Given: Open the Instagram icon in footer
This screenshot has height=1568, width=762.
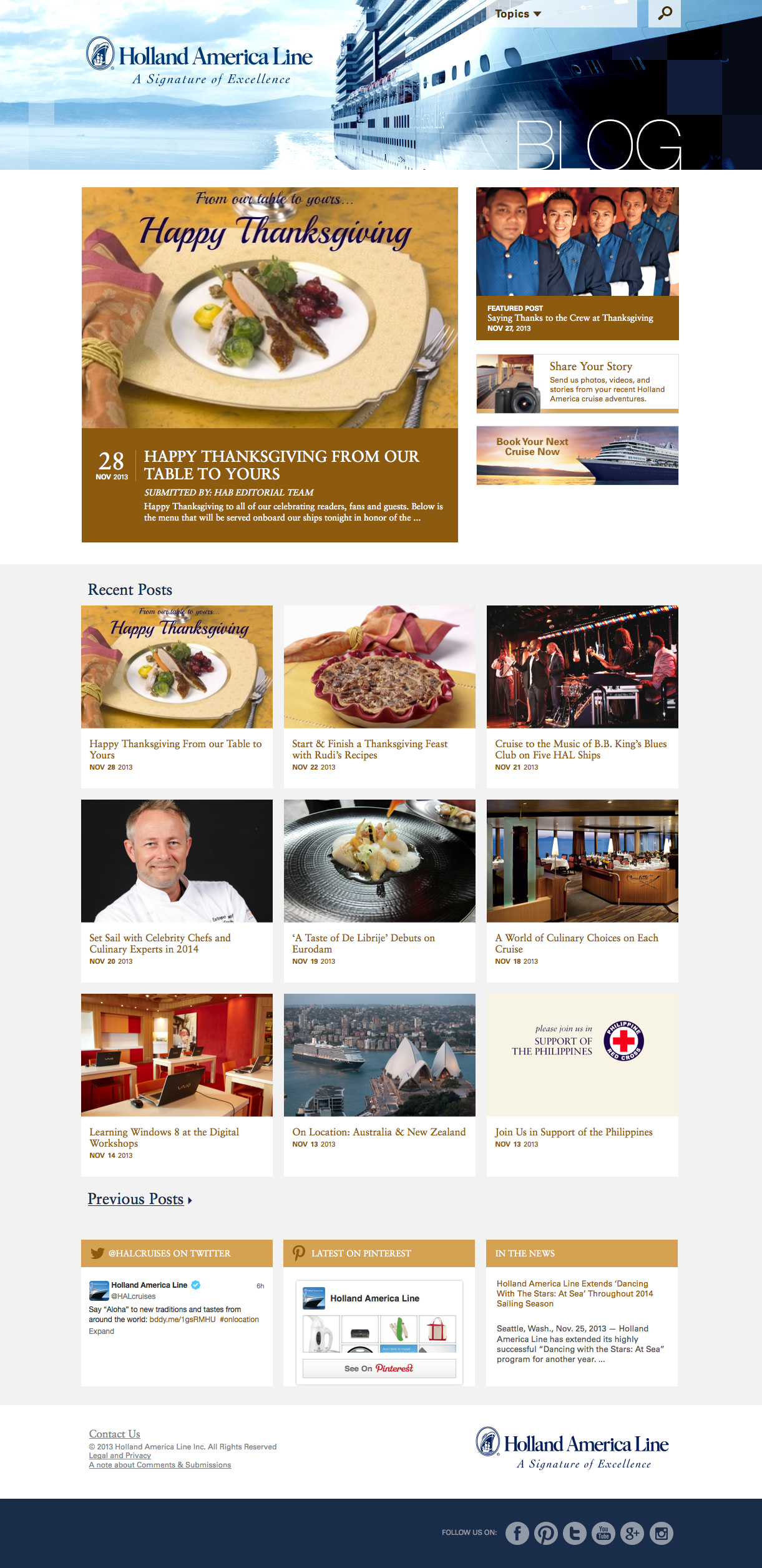Looking at the screenshot, I should 661,1533.
